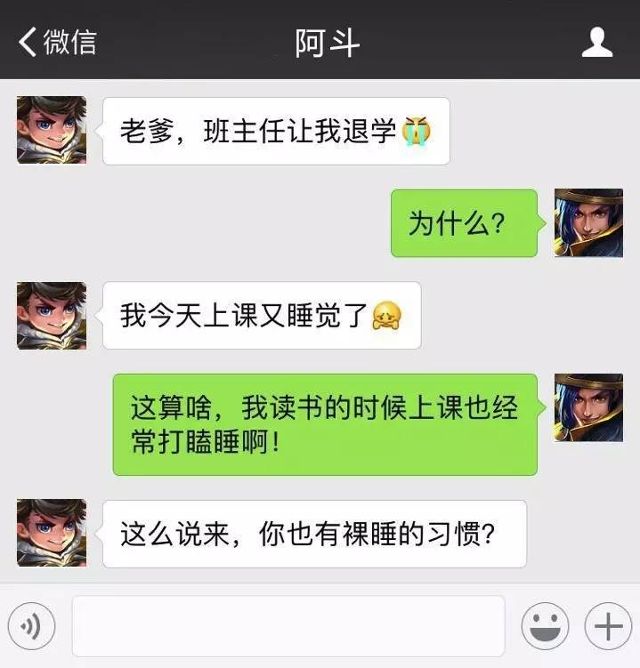Open the plus attachment menu
The height and width of the screenshot is (668, 640).
tap(608, 627)
